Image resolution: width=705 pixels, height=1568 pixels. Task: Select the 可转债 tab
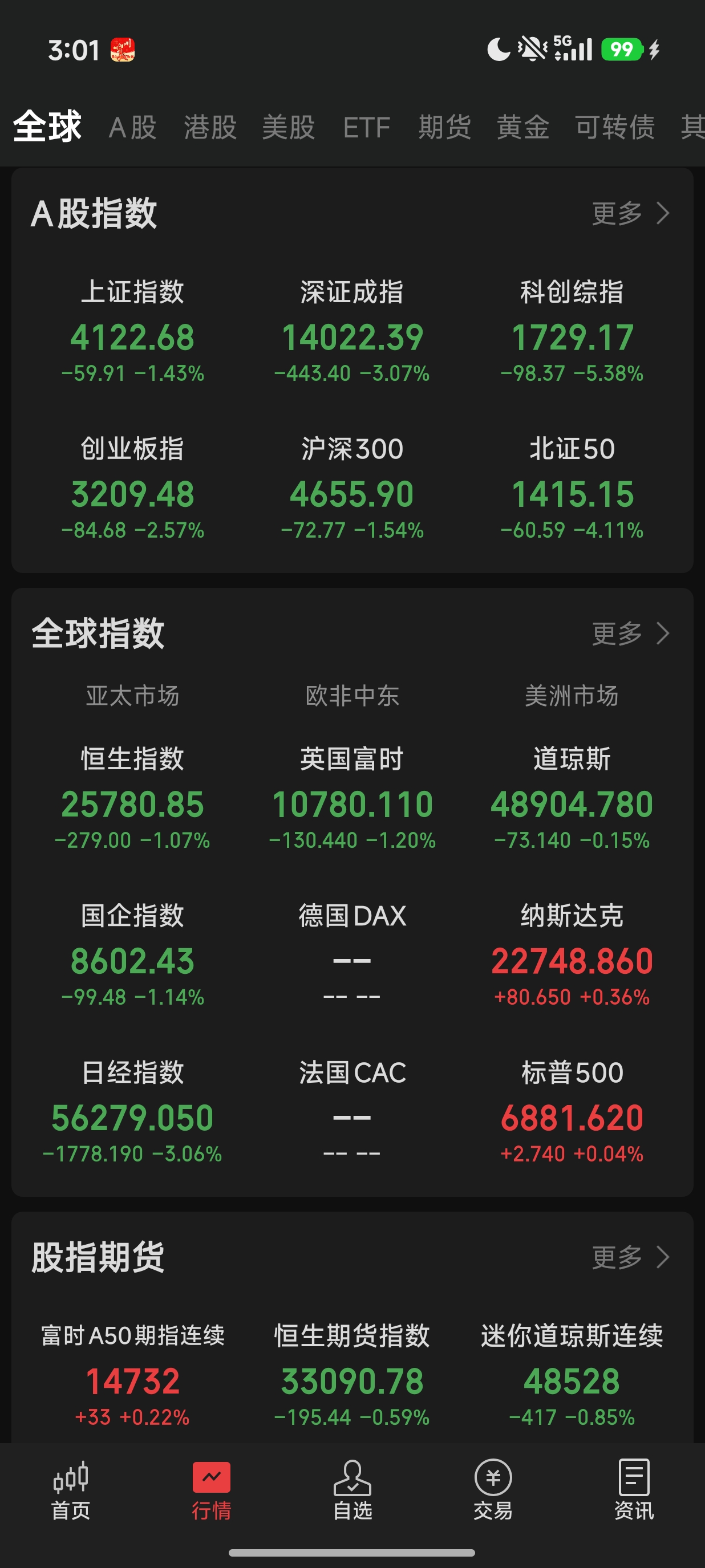(x=614, y=127)
